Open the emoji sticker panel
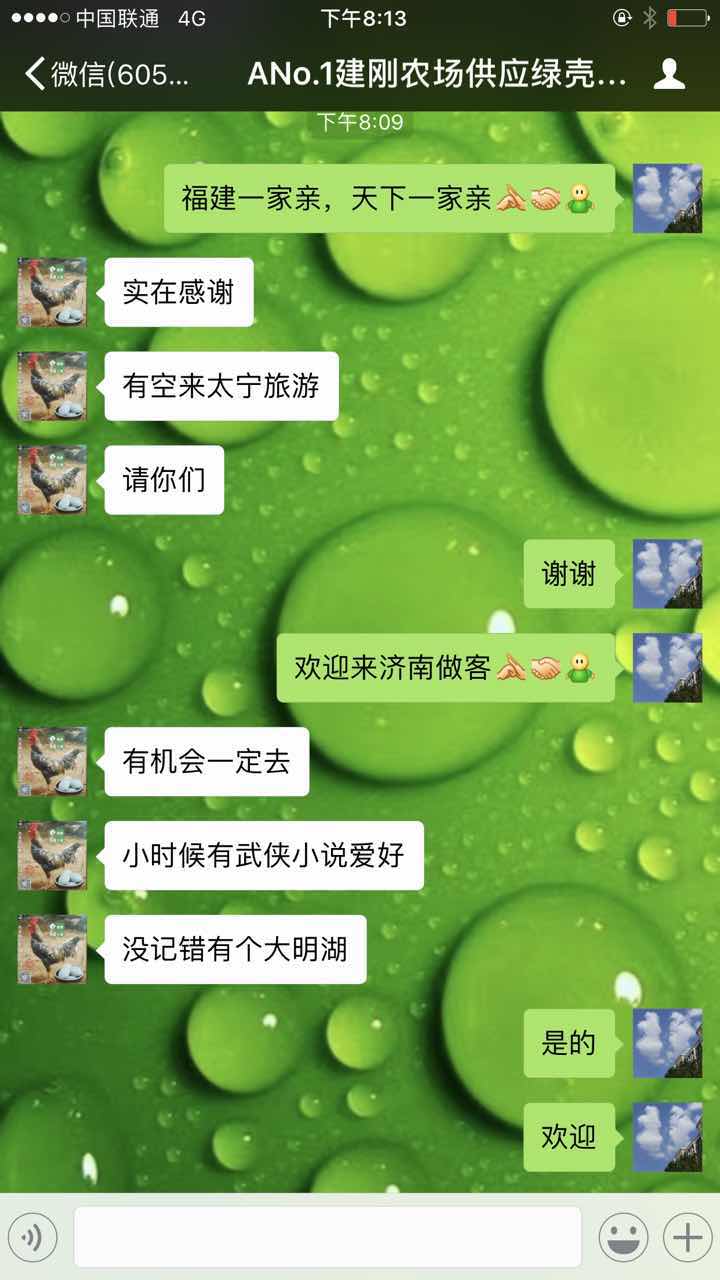Viewport: 720px width, 1280px height. click(623, 1238)
